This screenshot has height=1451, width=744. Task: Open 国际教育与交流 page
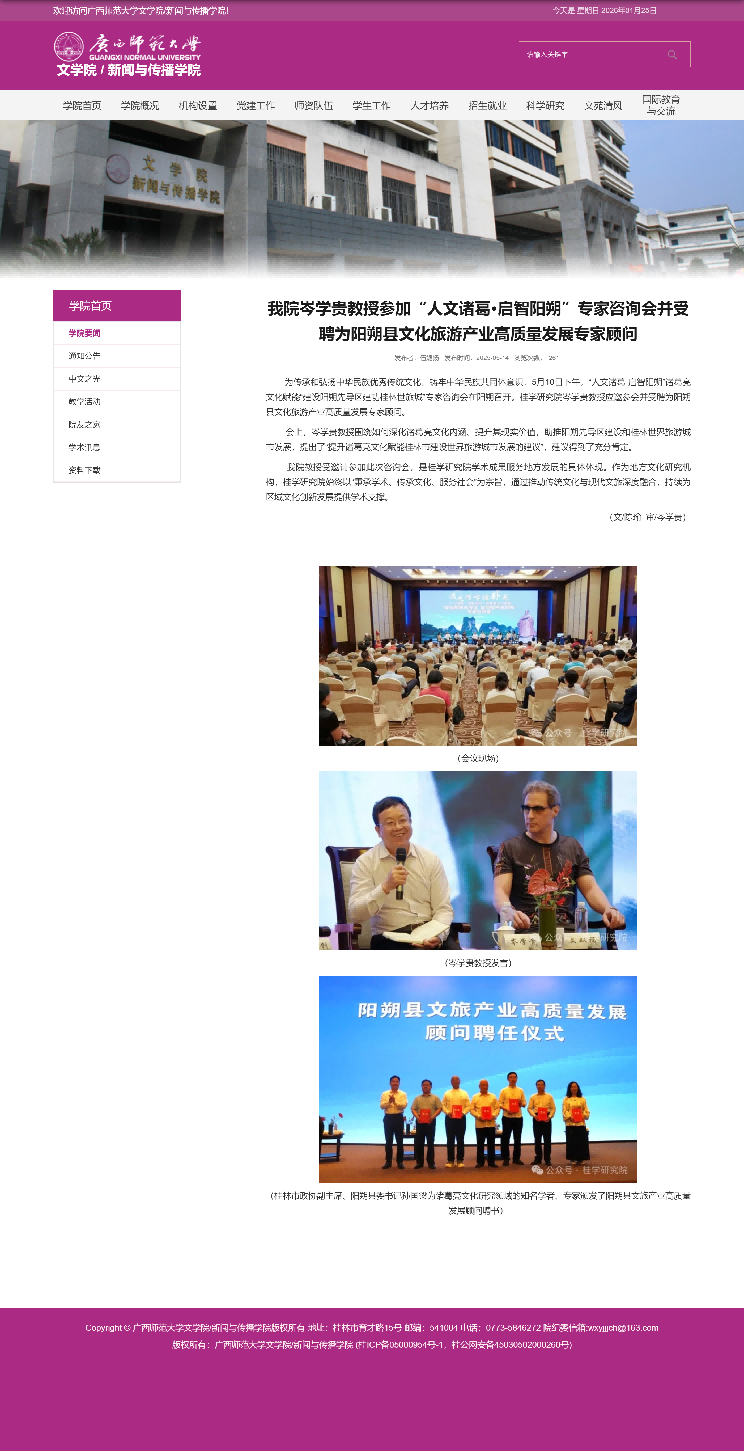661,105
